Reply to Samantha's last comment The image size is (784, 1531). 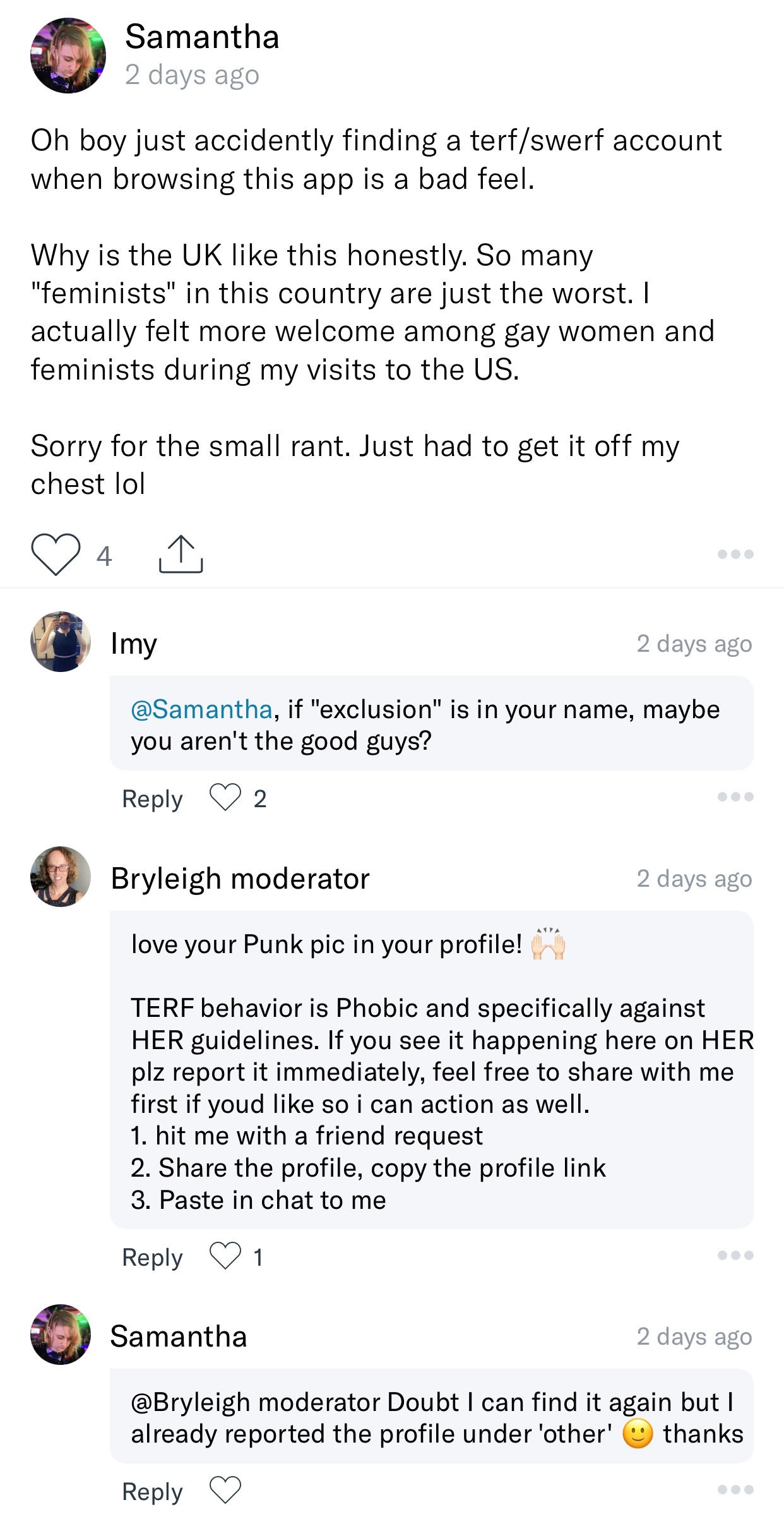tap(152, 1492)
